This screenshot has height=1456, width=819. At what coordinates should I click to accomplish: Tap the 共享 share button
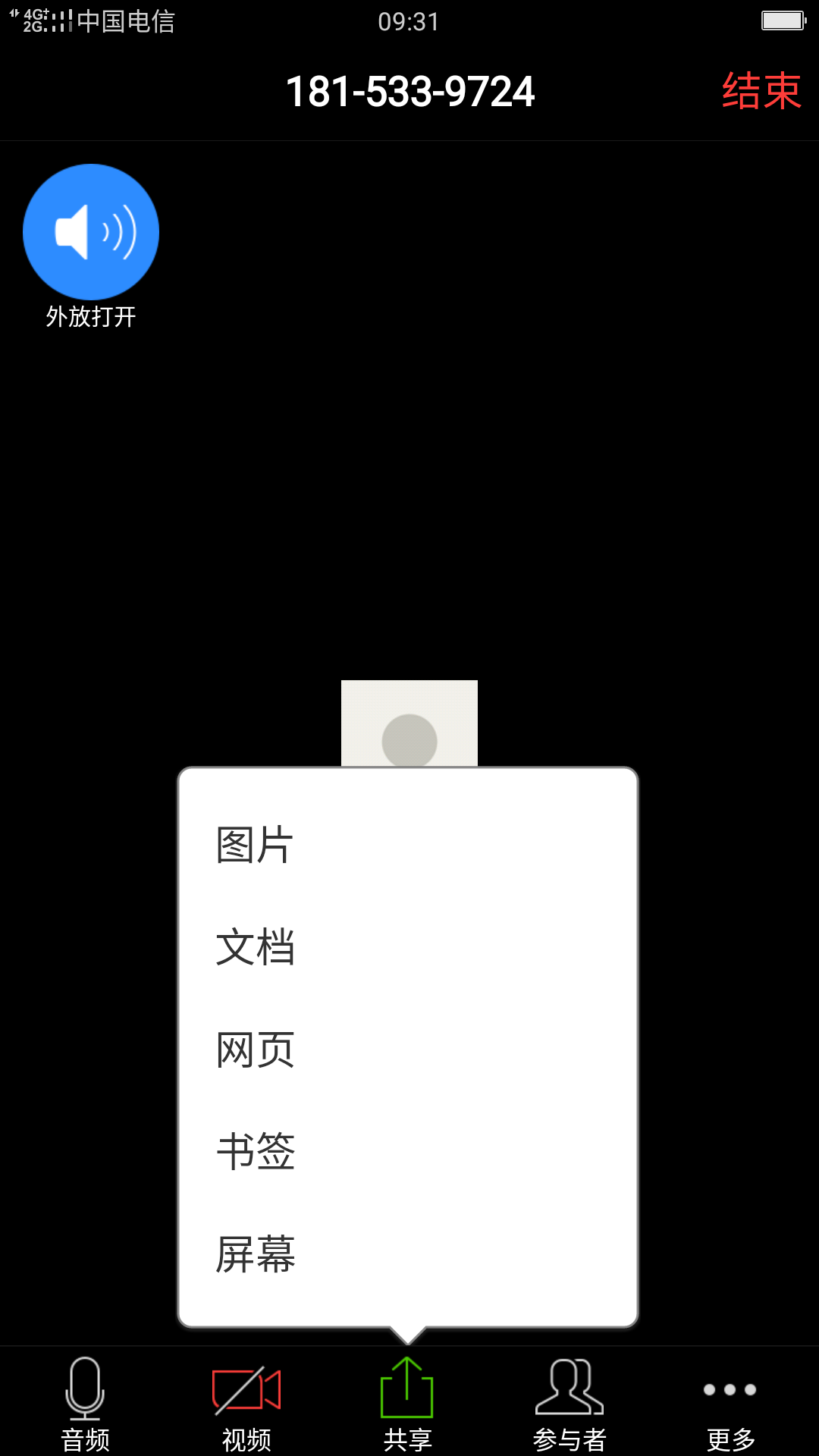click(x=407, y=1403)
